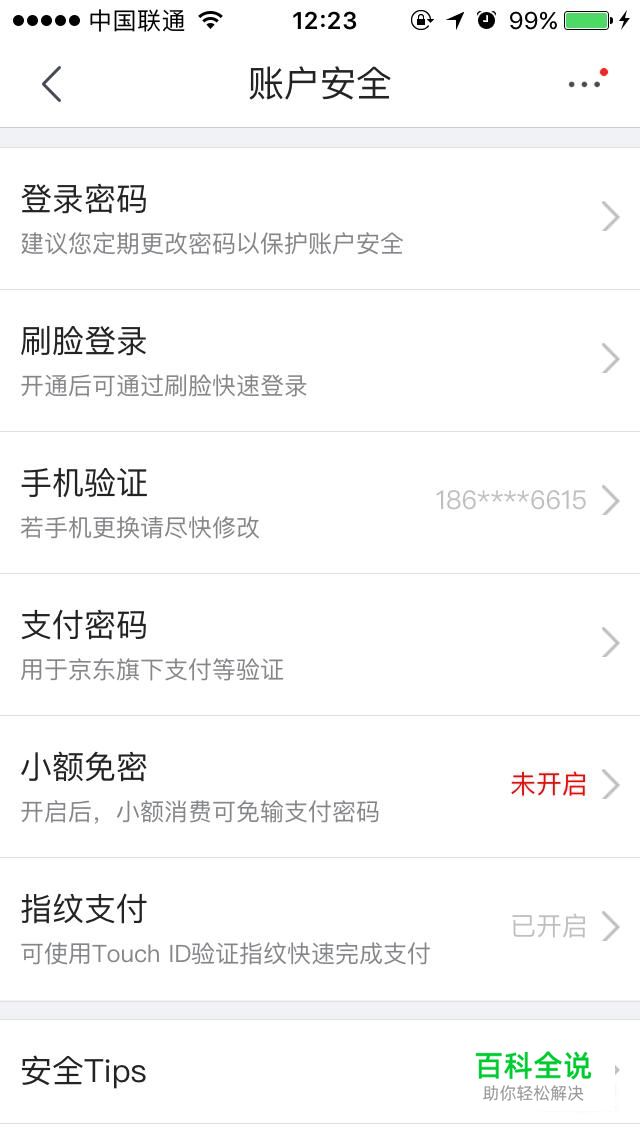Open the 安全Tips row
This screenshot has width=640, height=1136.
(320, 1072)
